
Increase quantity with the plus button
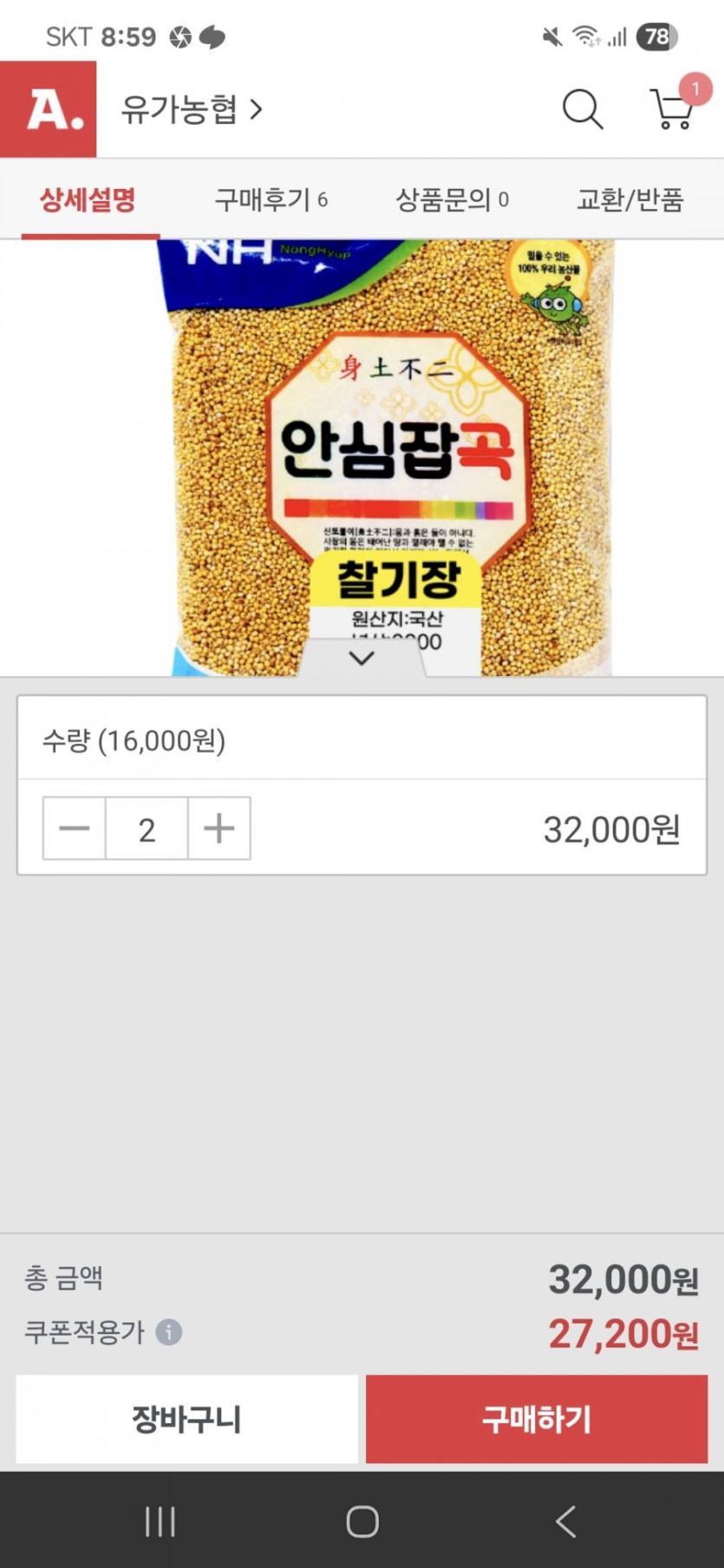[x=219, y=829]
